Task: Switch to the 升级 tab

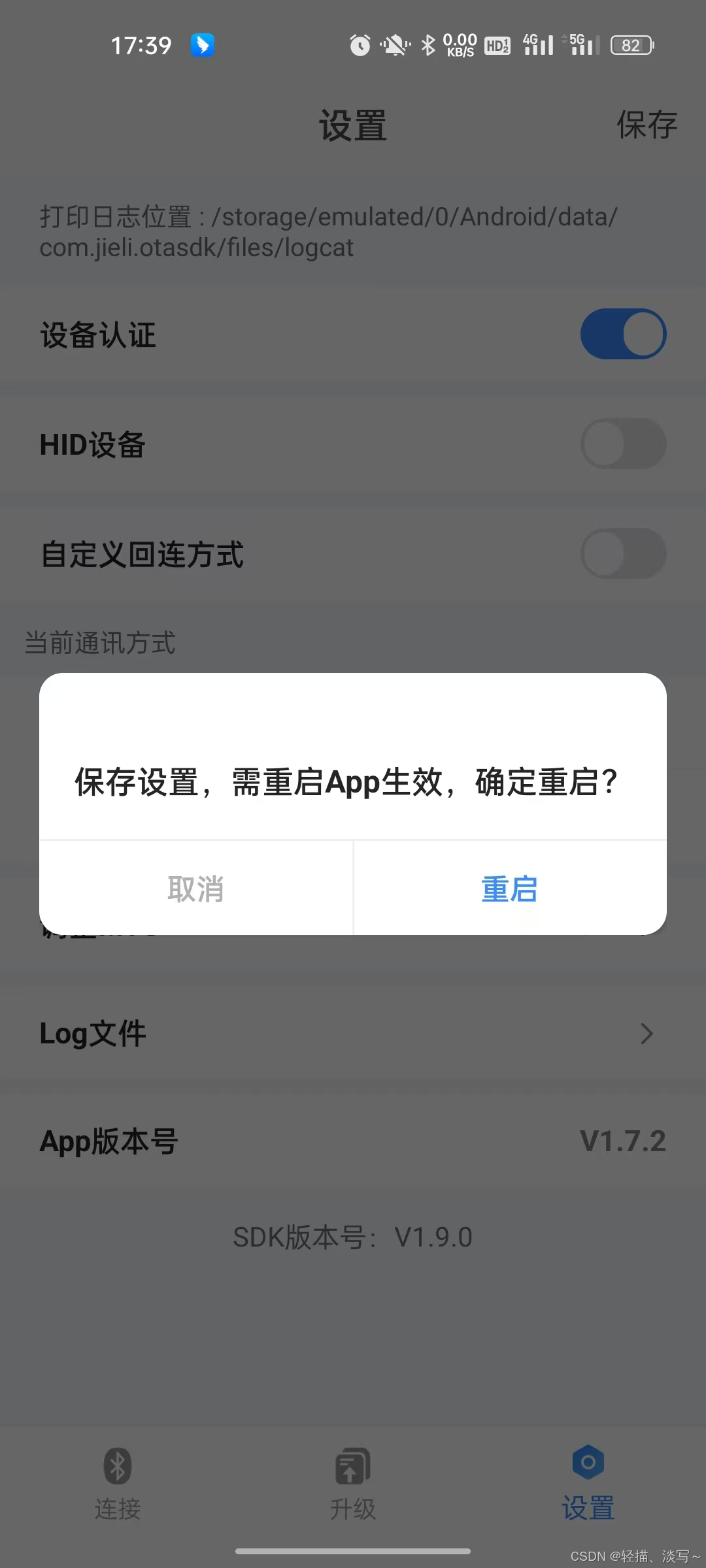Action: (x=352, y=1496)
